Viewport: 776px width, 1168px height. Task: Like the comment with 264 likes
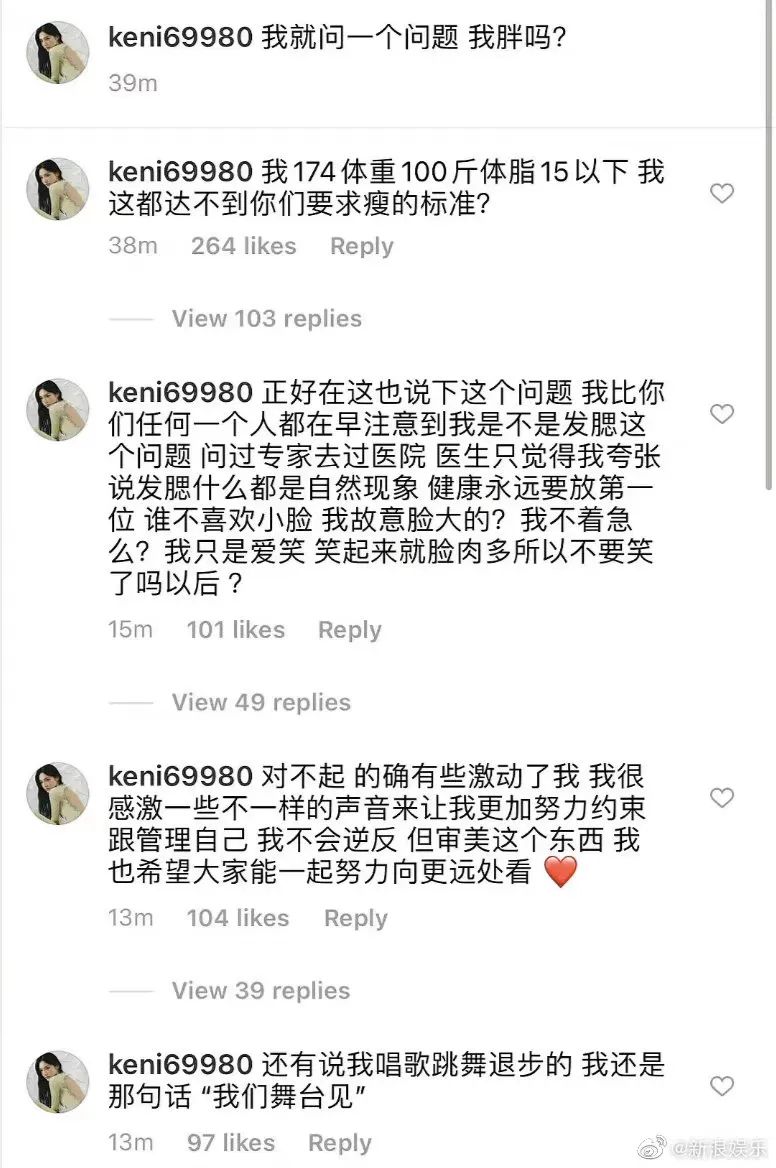point(722,194)
